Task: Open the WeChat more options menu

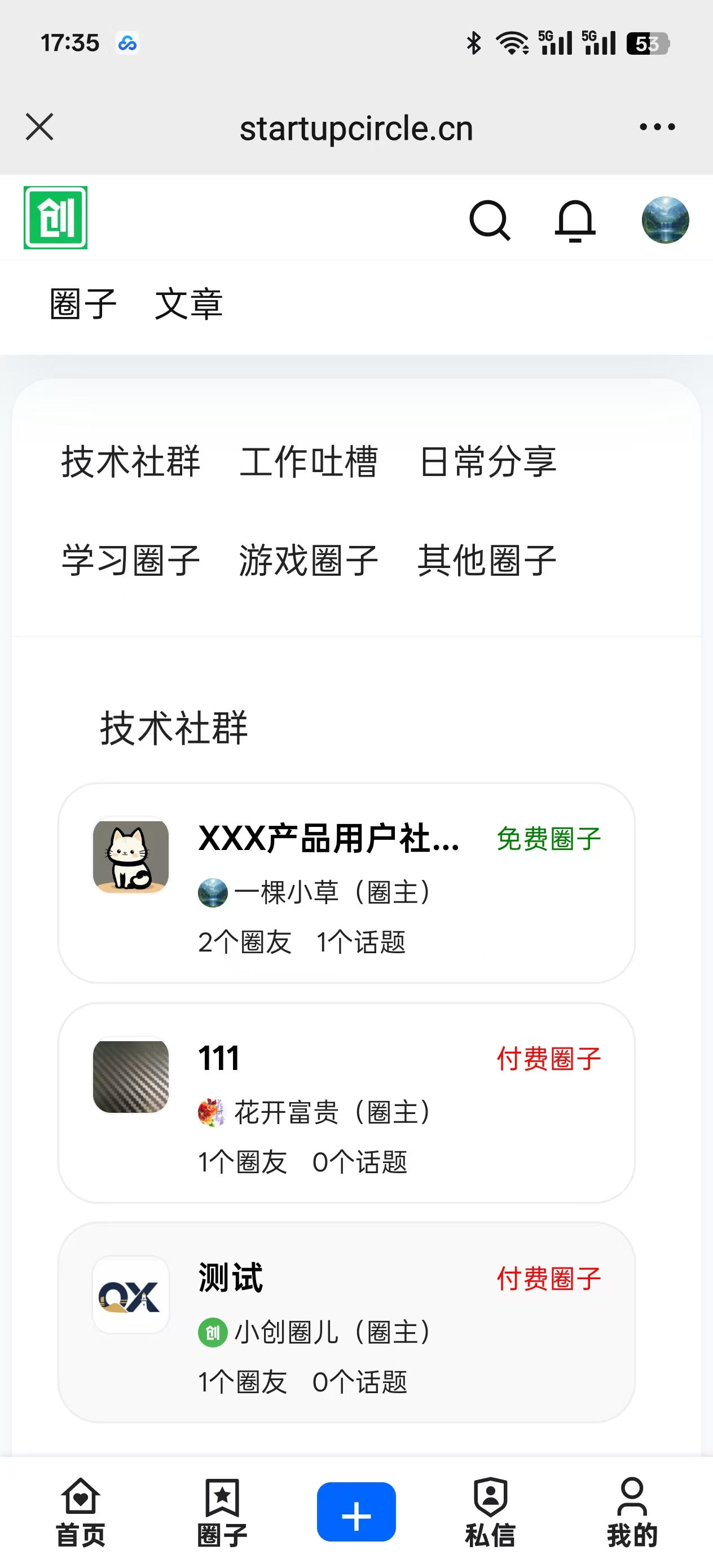Action: (x=657, y=126)
